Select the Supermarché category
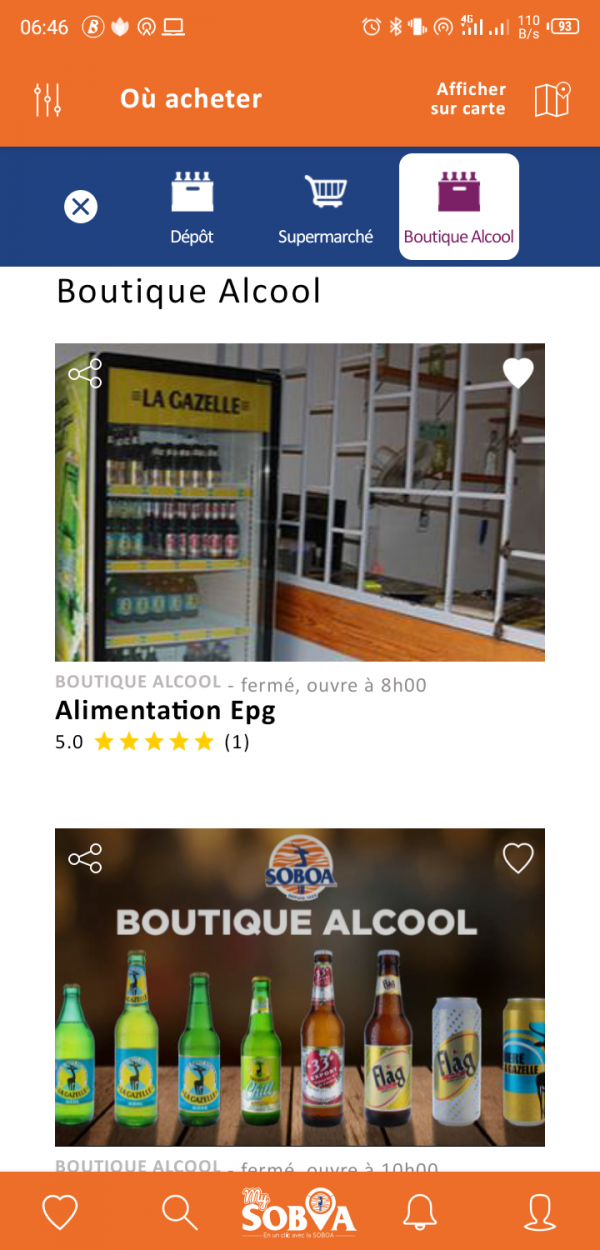Image resolution: width=600 pixels, height=1250 pixels. pyautogui.click(x=325, y=207)
